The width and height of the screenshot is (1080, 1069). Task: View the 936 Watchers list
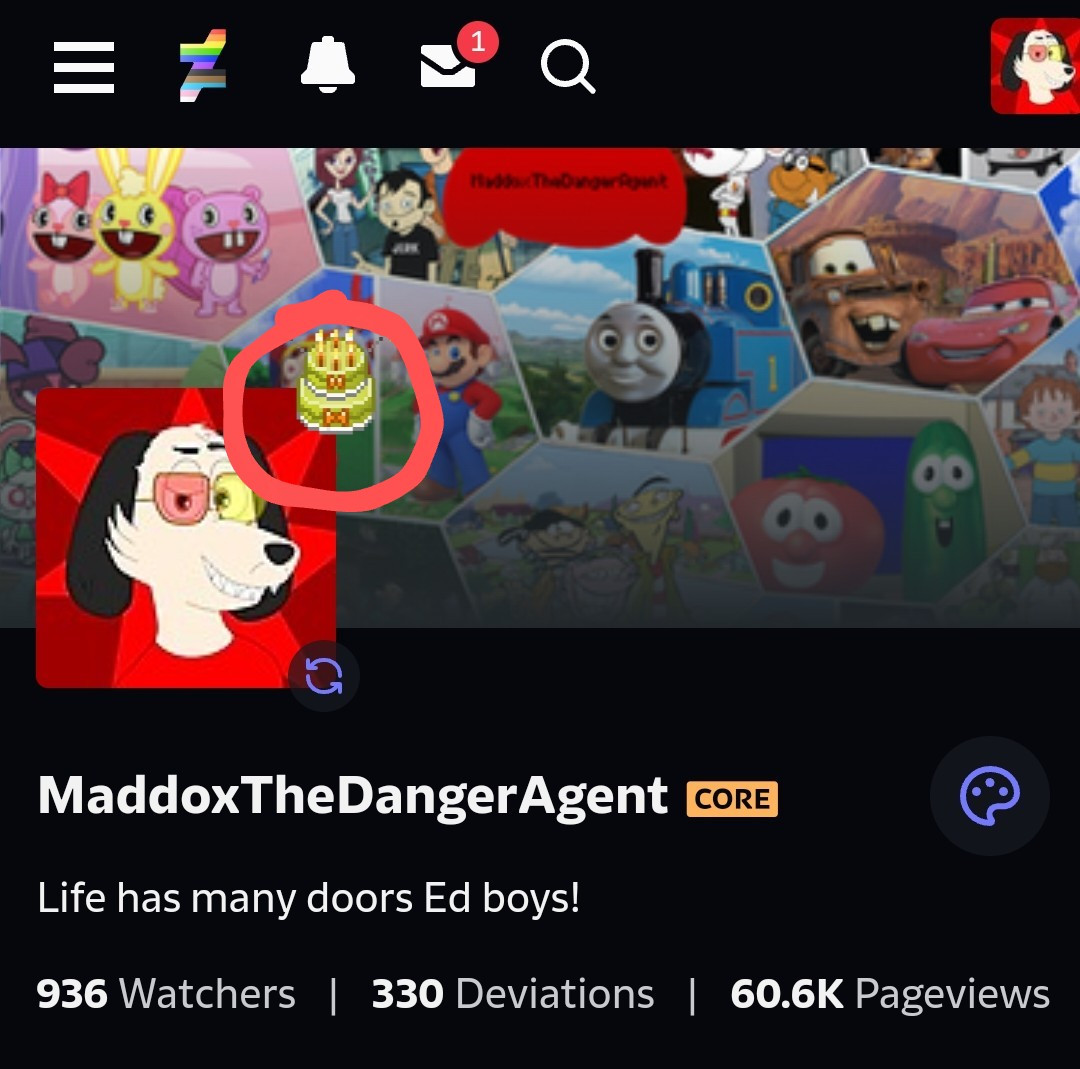(166, 994)
